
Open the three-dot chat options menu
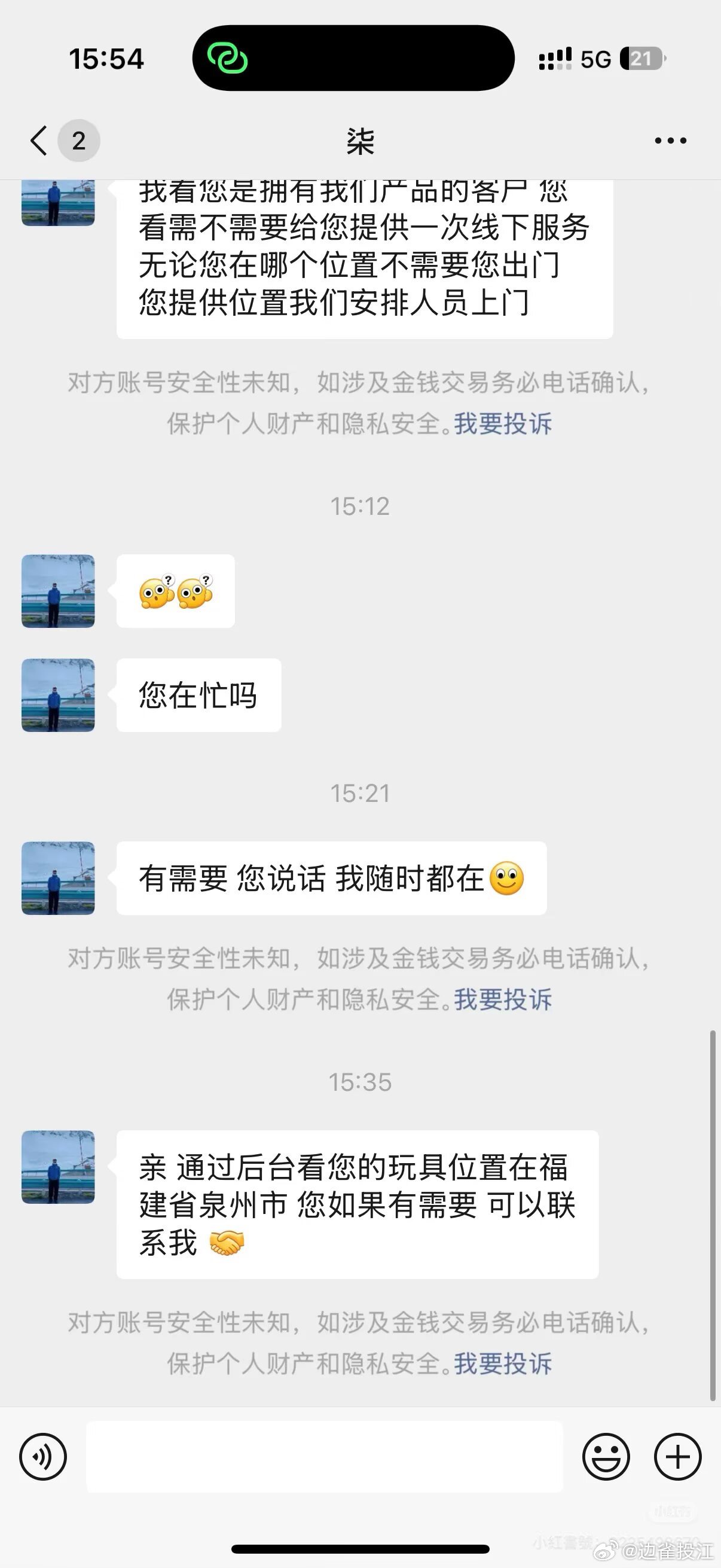tap(670, 141)
